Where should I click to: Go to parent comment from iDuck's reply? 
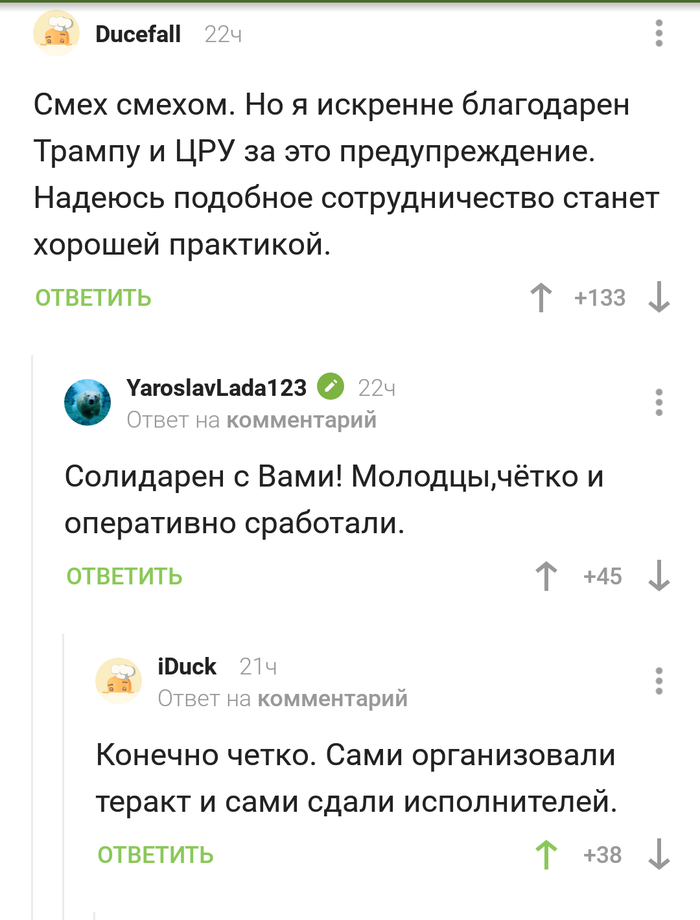tap(332, 699)
